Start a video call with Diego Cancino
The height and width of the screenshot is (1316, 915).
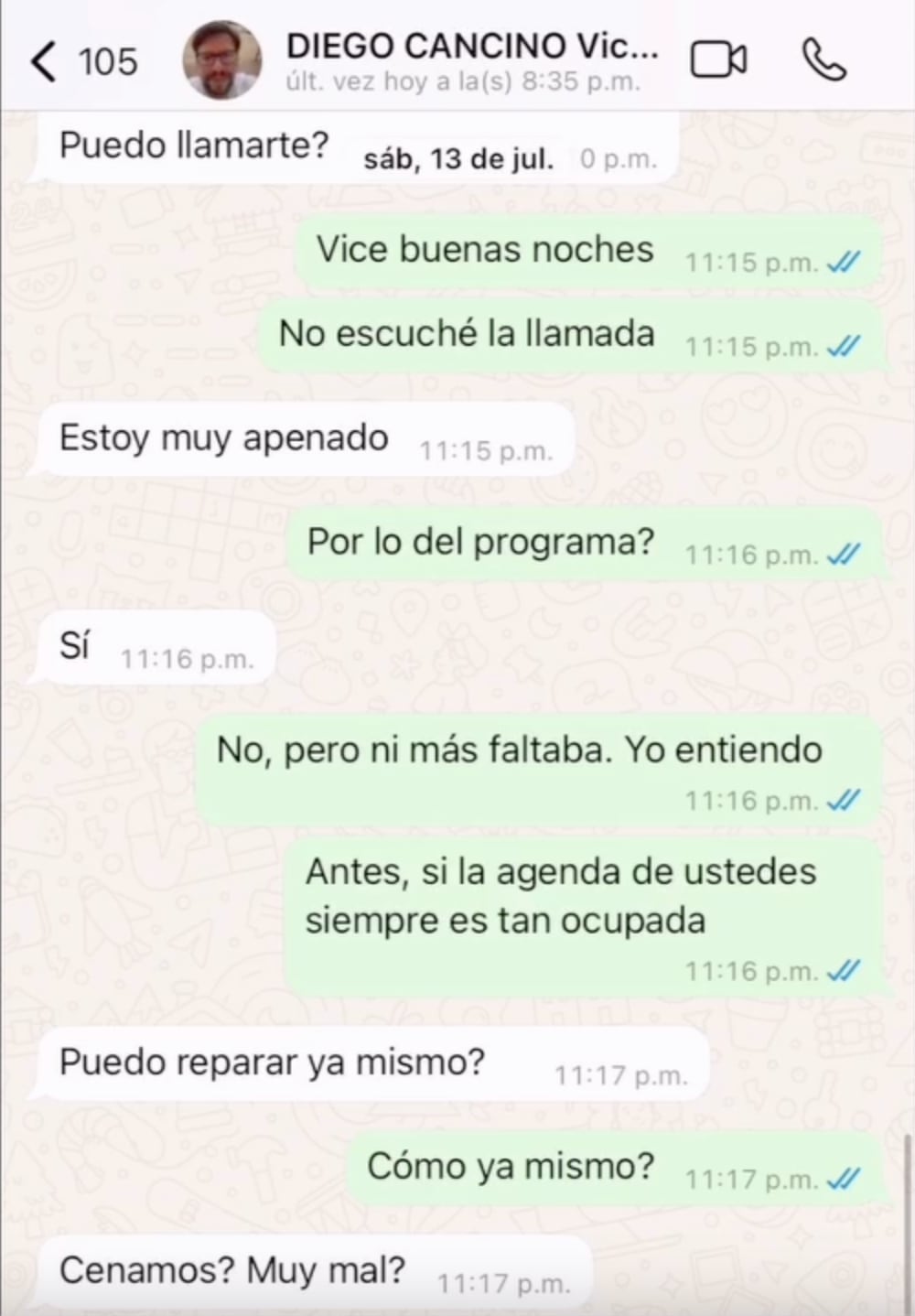click(x=719, y=58)
